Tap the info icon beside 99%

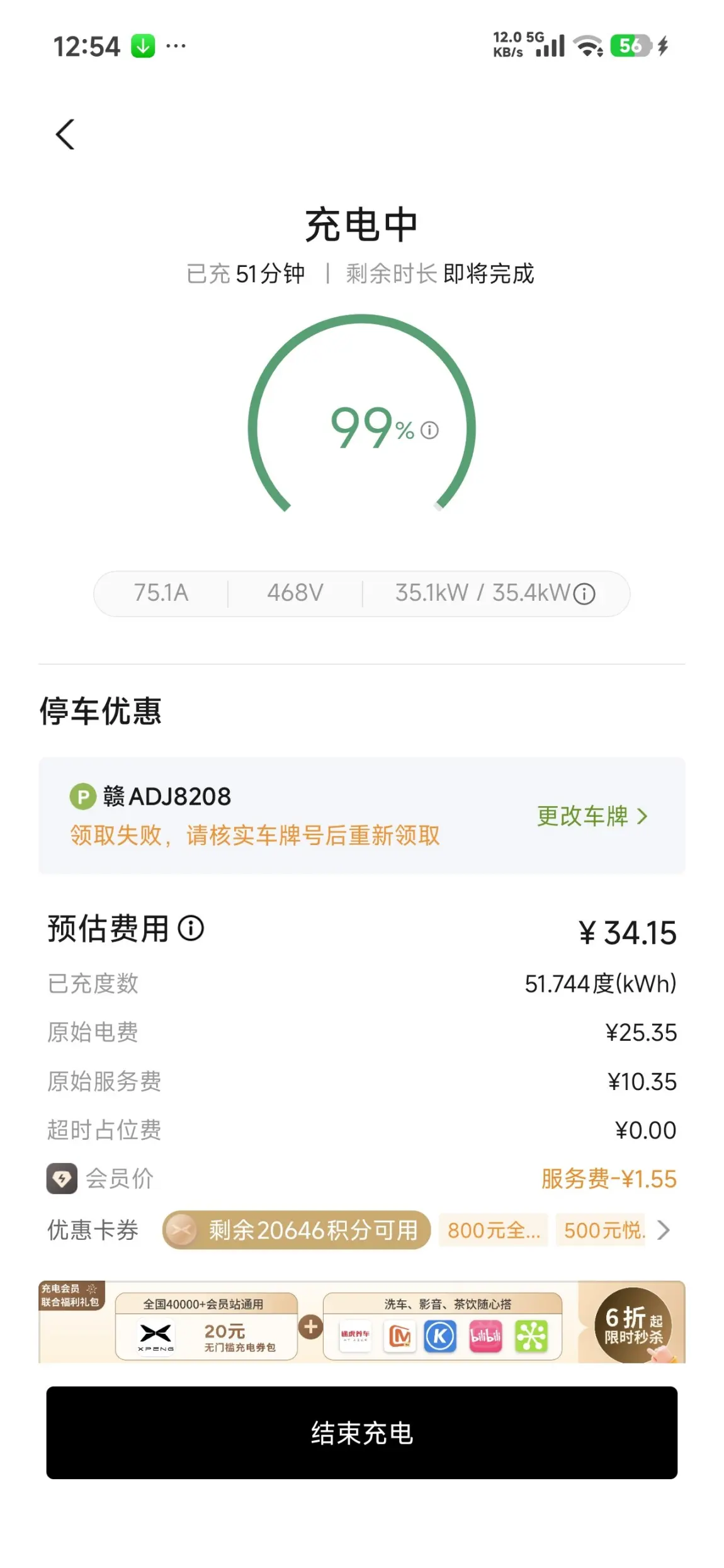429,430
